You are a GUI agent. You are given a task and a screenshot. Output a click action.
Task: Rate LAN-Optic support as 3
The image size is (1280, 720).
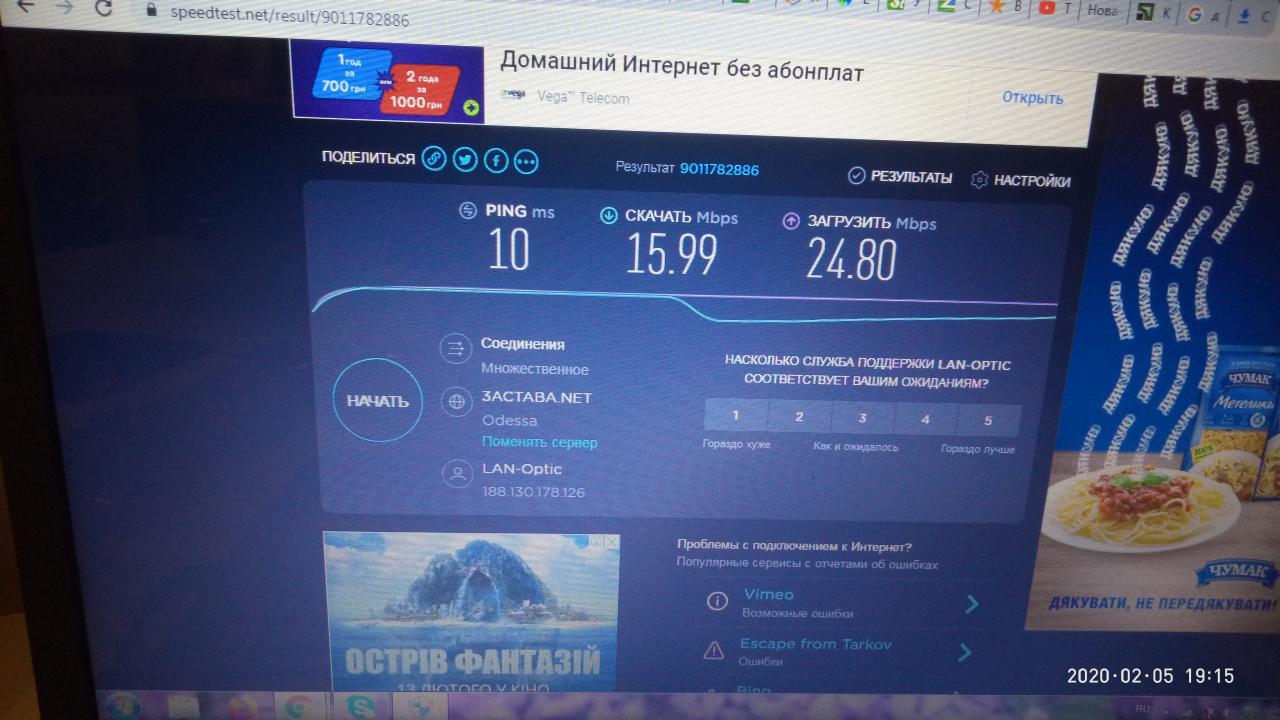862,418
